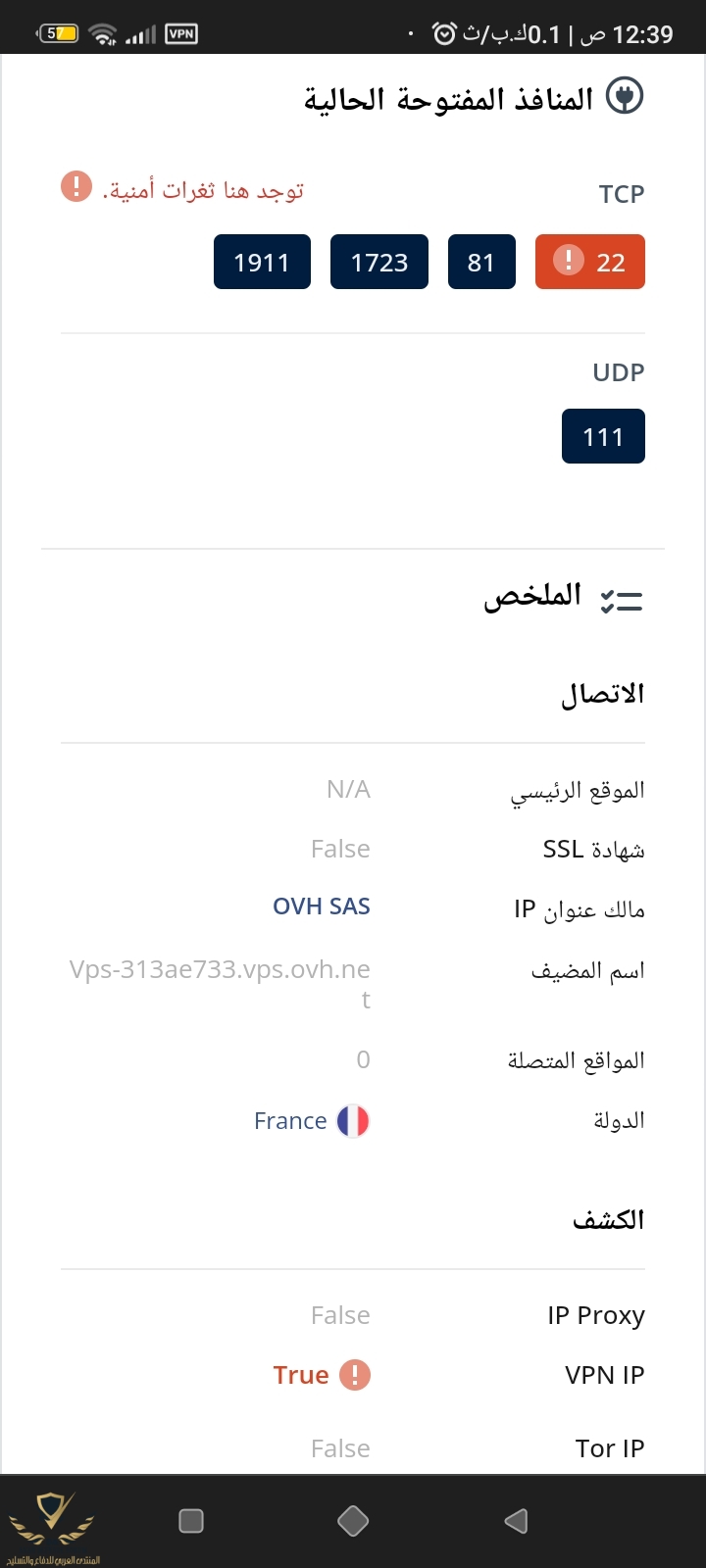Go back with the system back button
Screen dimensions: 706x1568
(516, 1520)
